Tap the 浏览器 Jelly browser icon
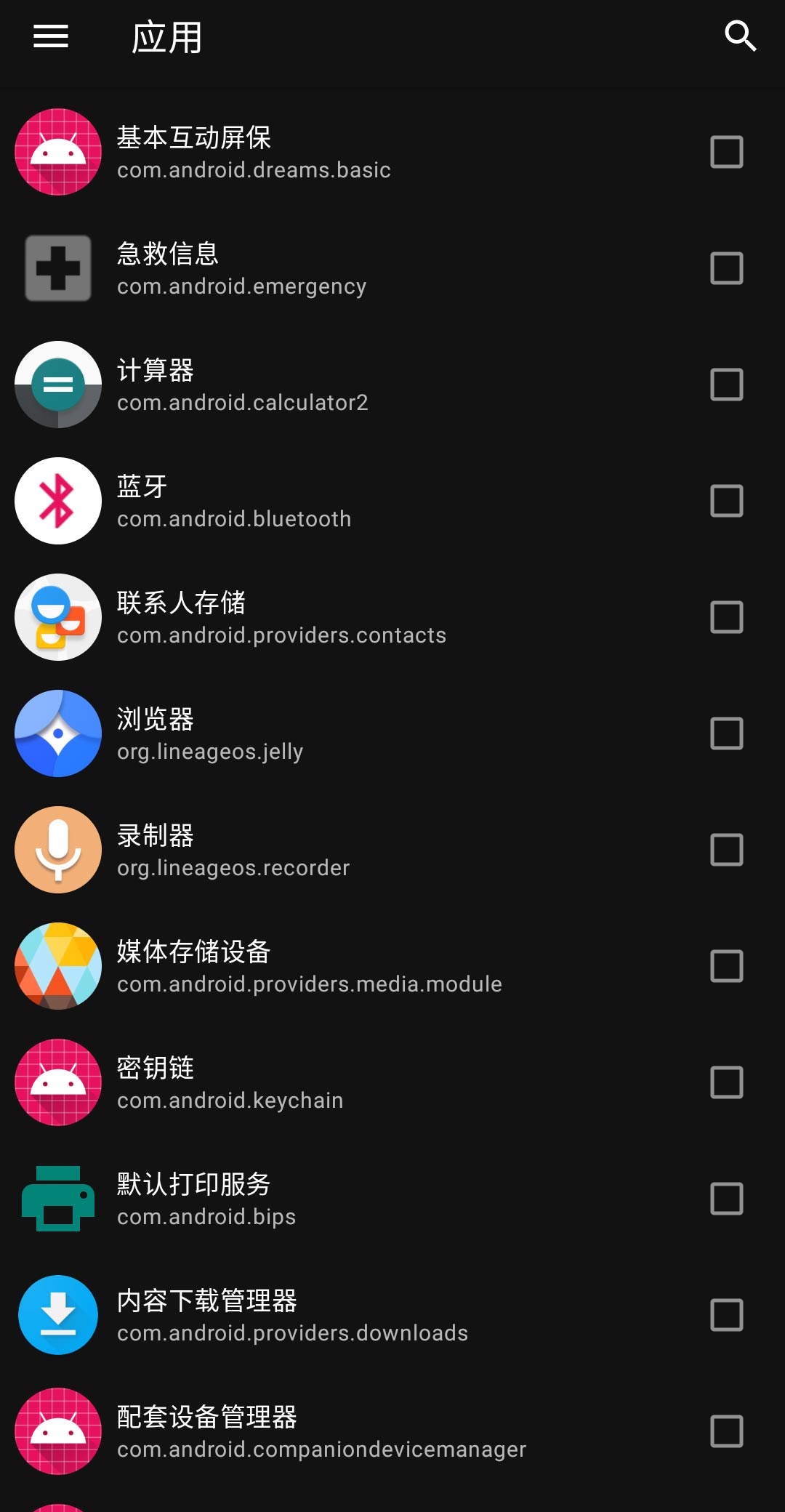 pyautogui.click(x=58, y=733)
